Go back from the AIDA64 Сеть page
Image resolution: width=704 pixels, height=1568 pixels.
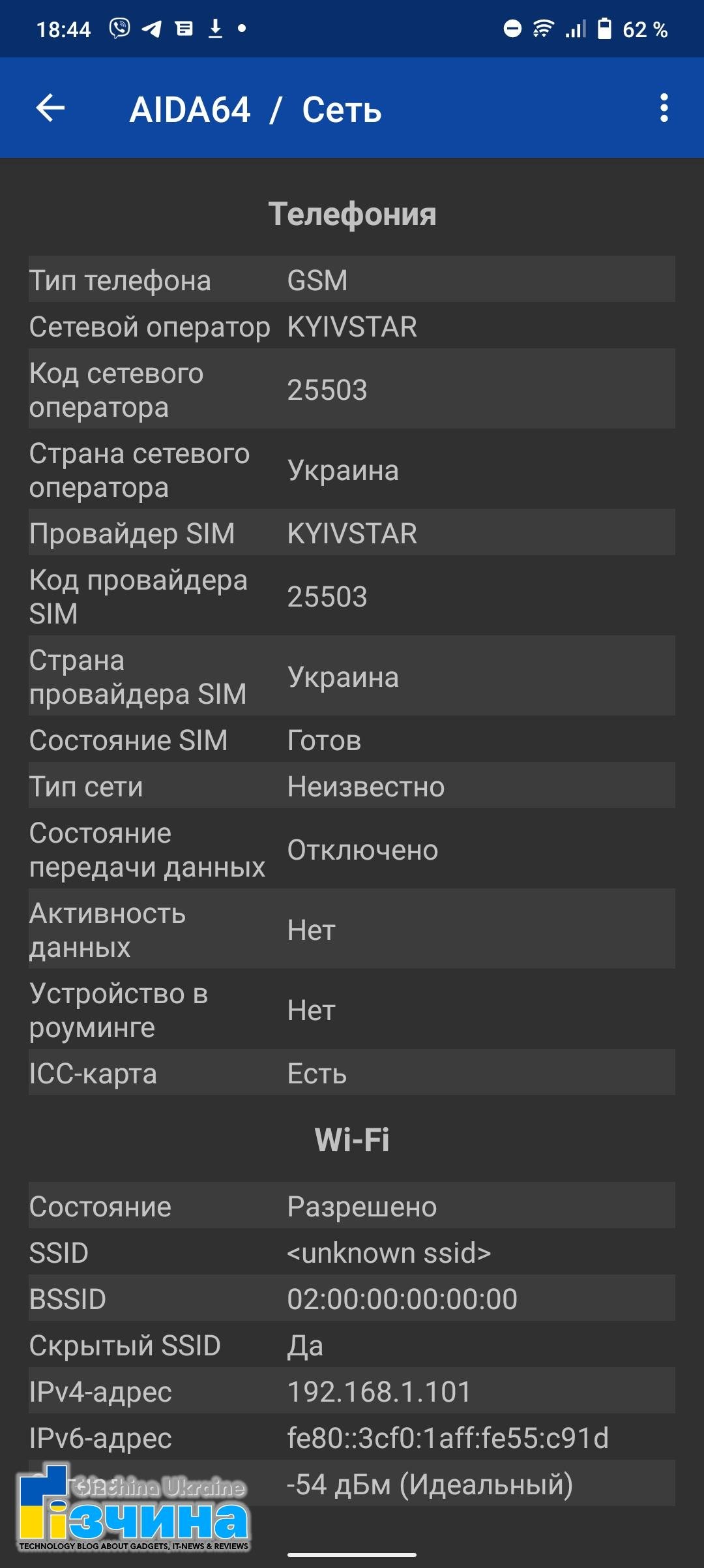tap(50, 108)
